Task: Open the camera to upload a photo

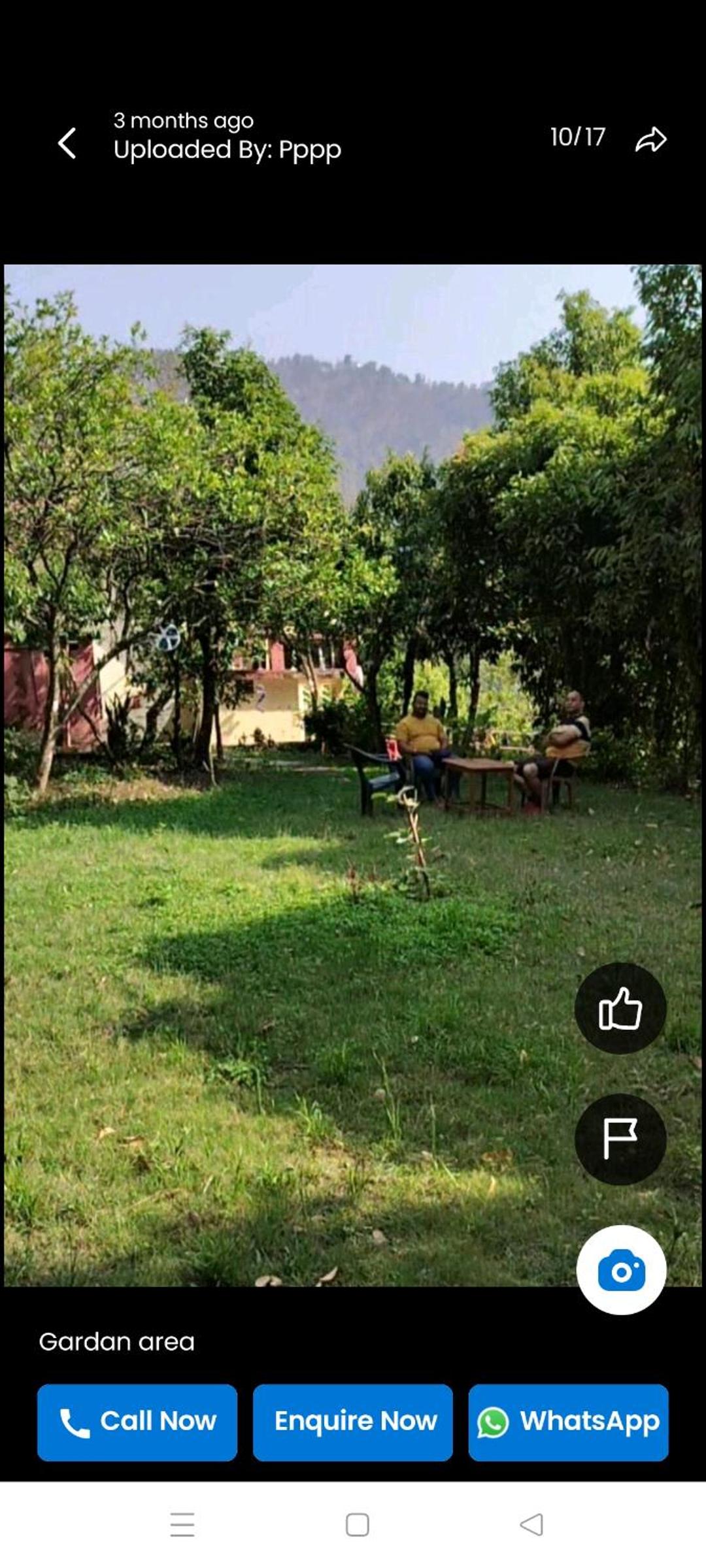Action: [x=621, y=1269]
